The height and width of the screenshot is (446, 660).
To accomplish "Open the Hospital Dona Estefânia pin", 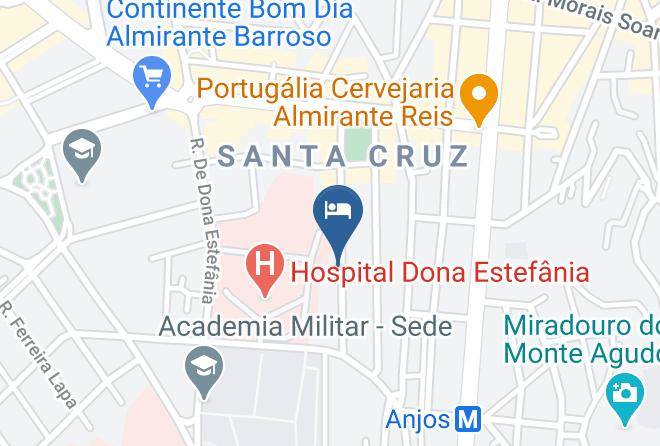I will [x=265, y=271].
